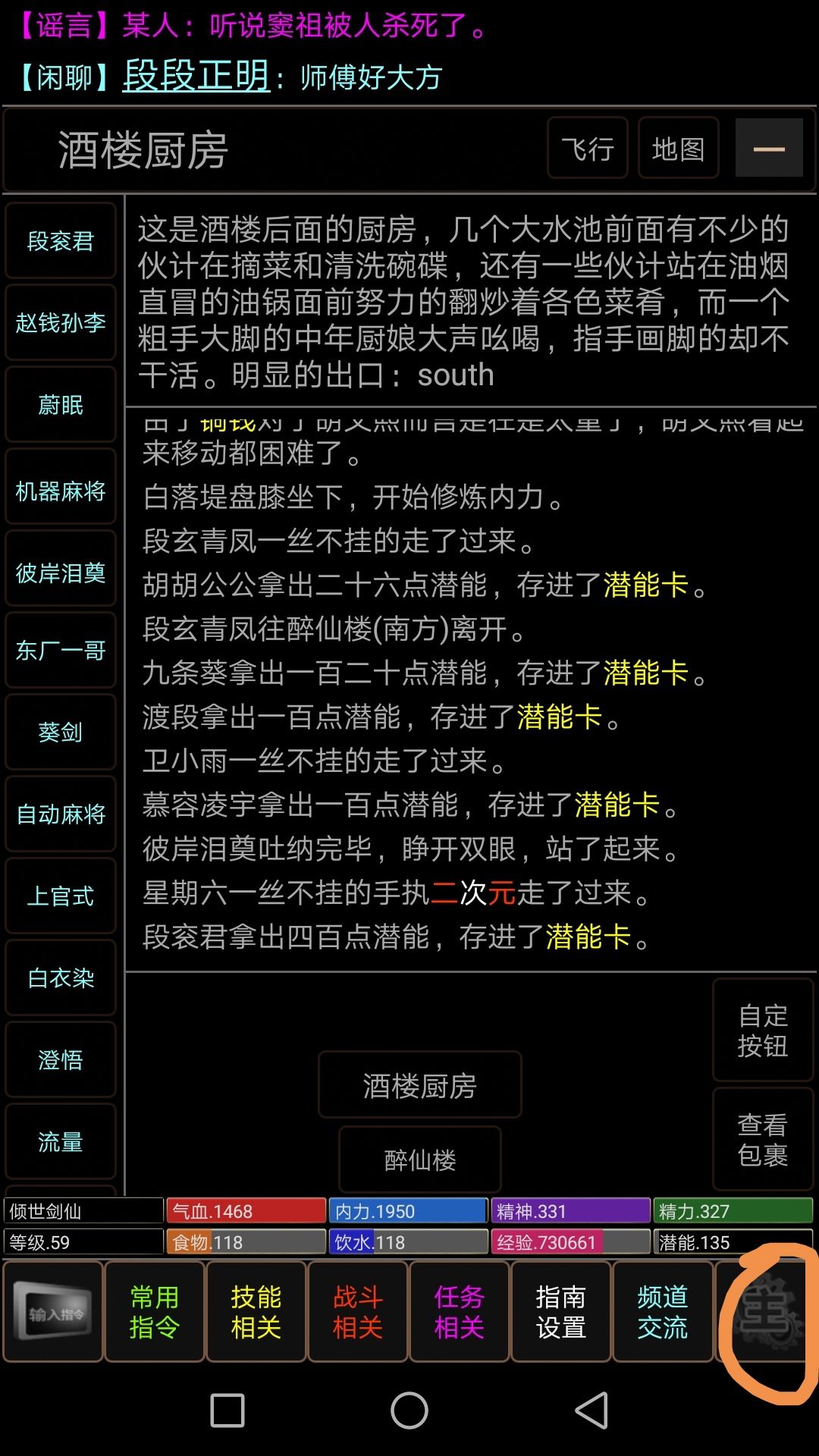Viewport: 819px width, 1456px height.
Task: Open the 指南设置 guide settings menu
Action: (561, 1312)
